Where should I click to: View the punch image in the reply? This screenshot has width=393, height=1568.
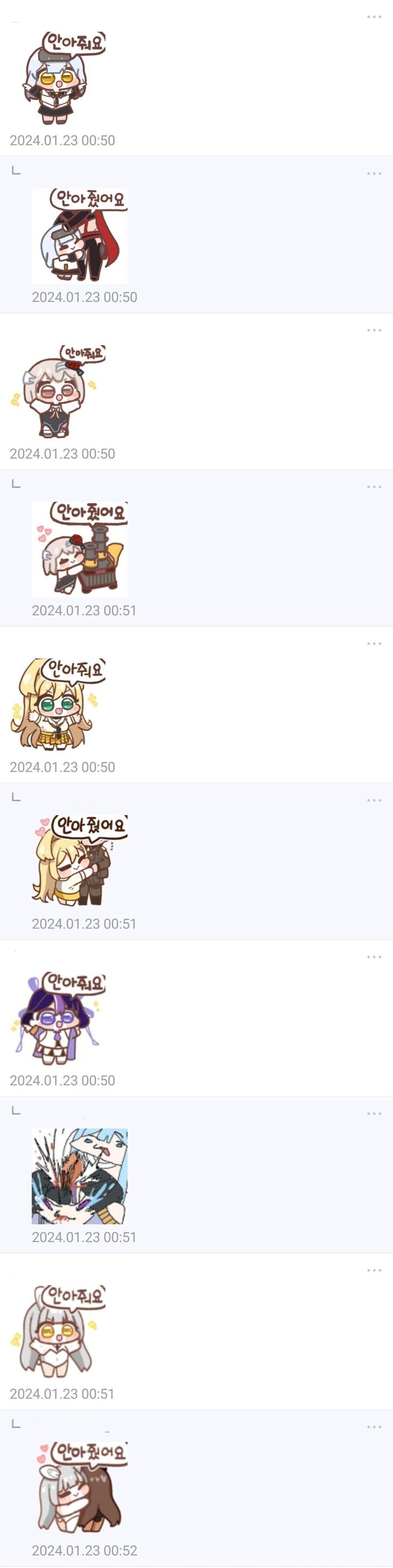pyautogui.click(x=79, y=1176)
